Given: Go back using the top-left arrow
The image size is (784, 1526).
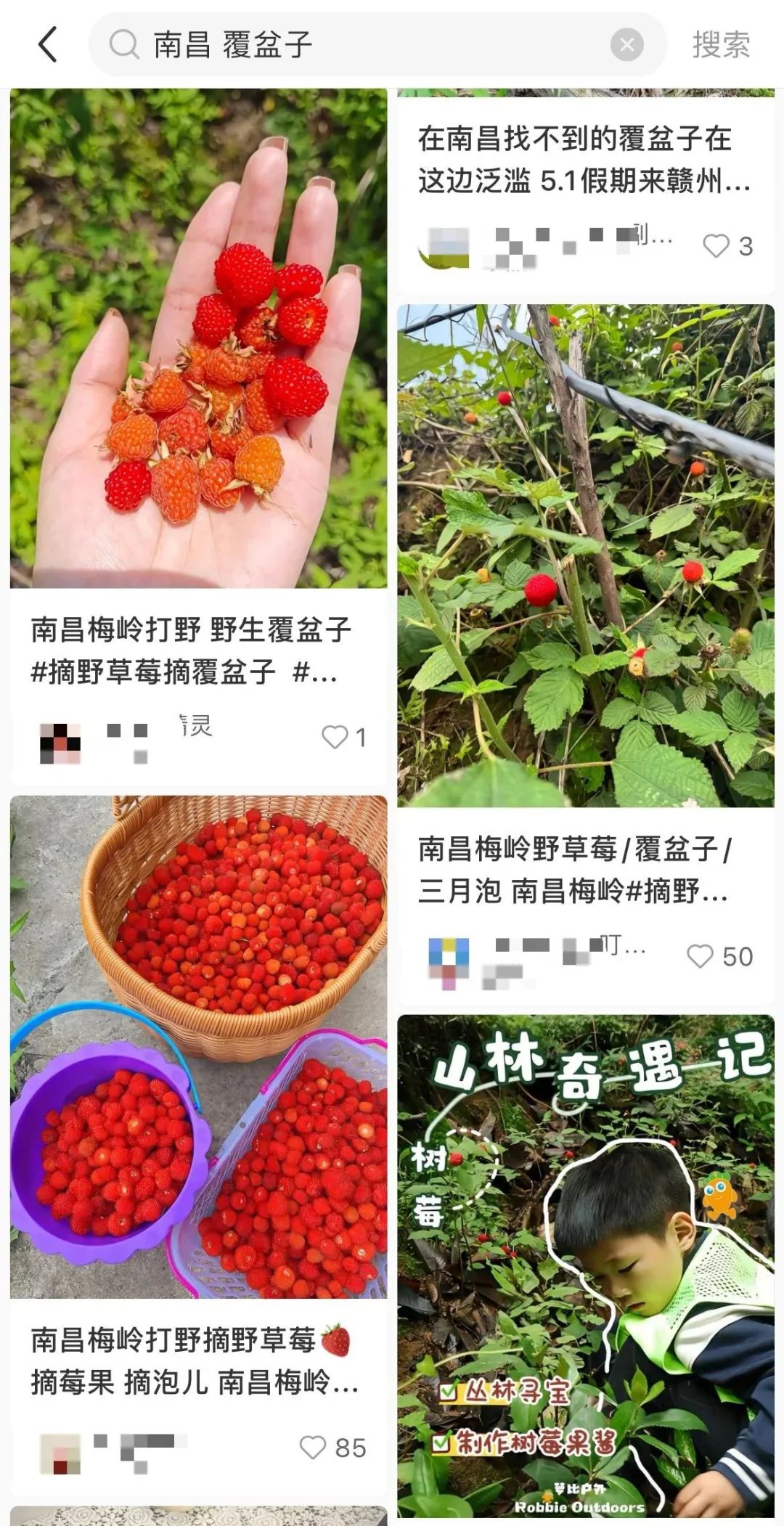Looking at the screenshot, I should pos(47,45).
